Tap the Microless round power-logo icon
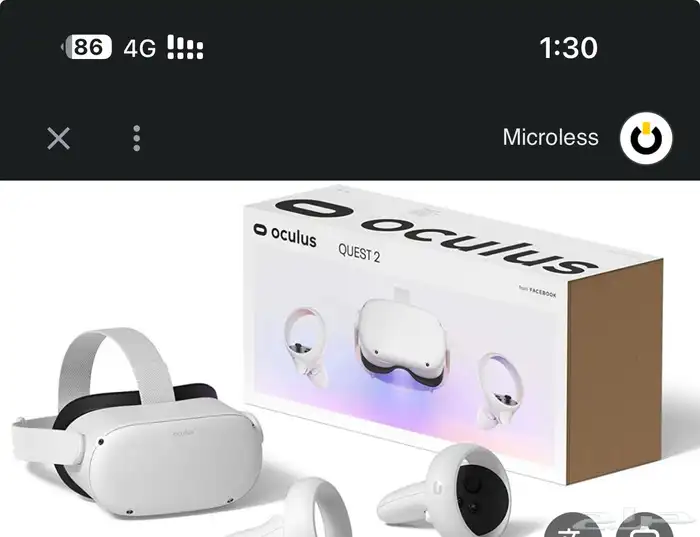 pyautogui.click(x=646, y=138)
